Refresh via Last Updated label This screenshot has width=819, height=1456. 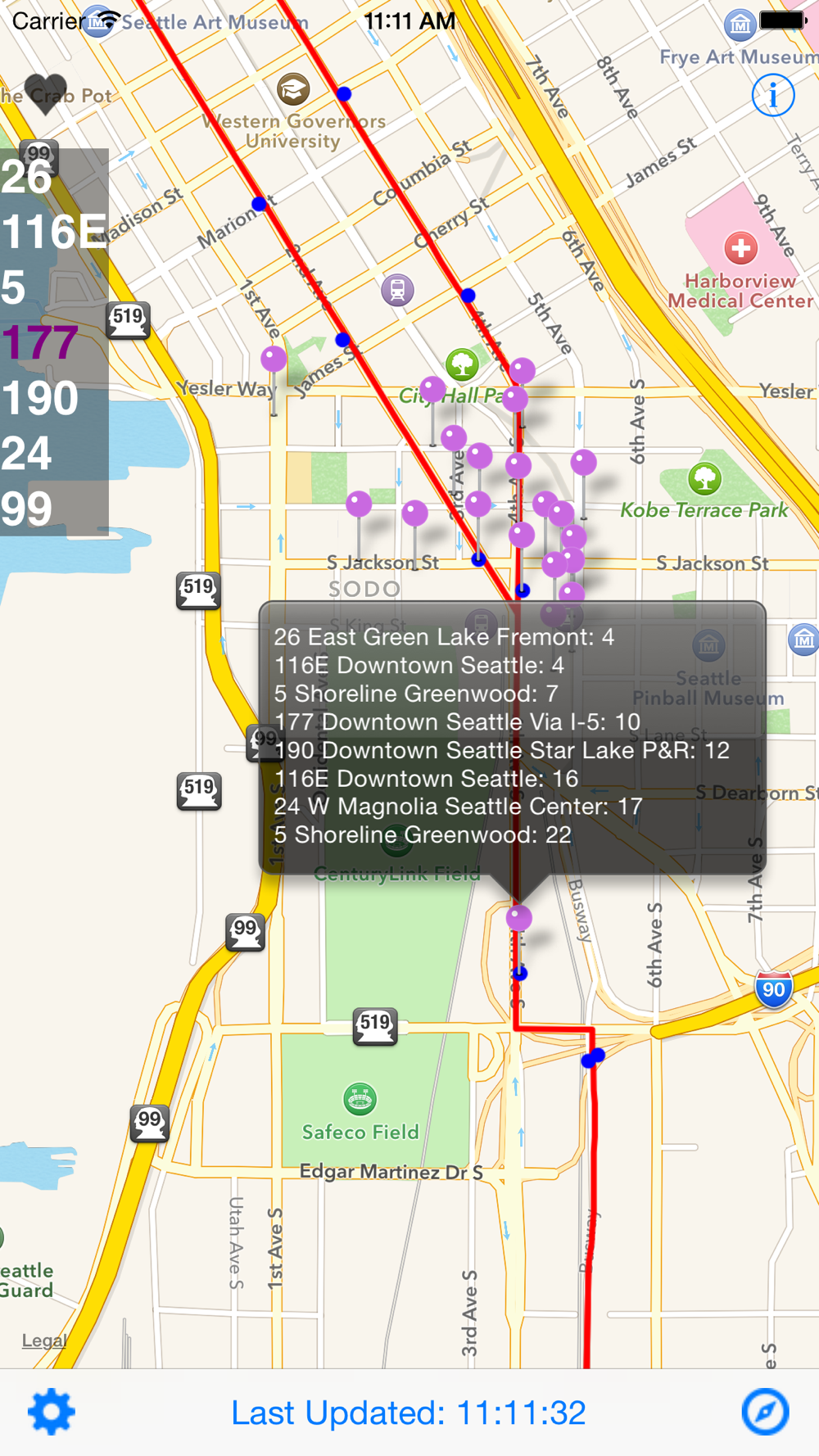pyautogui.click(x=408, y=1413)
